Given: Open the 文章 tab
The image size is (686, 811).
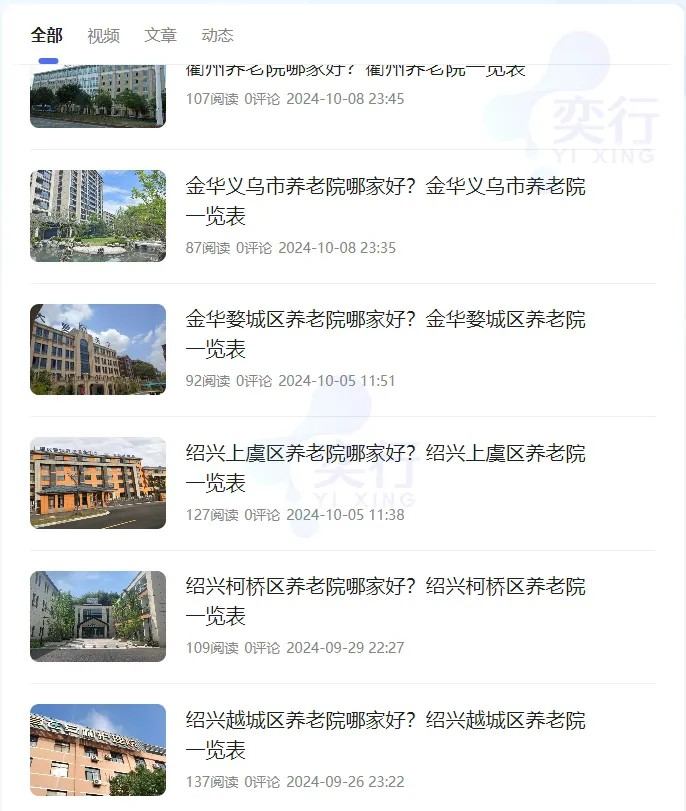Looking at the screenshot, I should click(160, 36).
